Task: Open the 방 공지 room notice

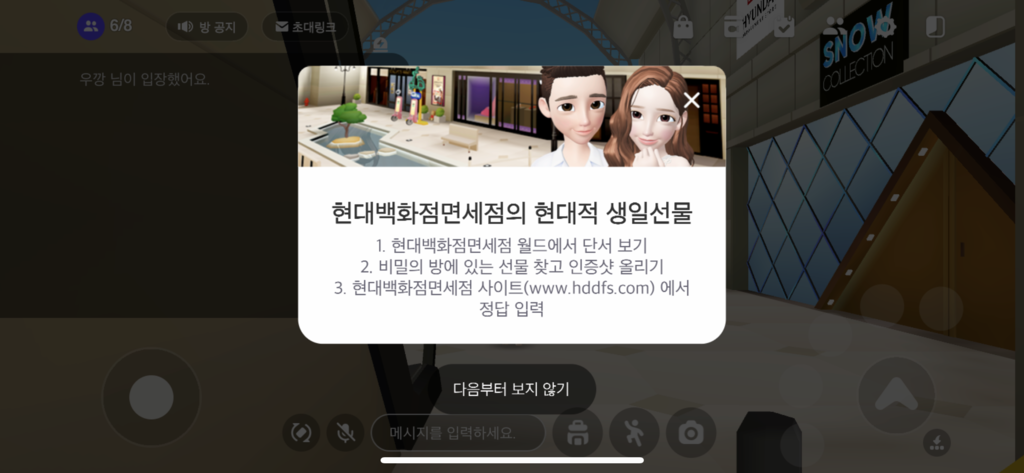Action: pyautogui.click(x=207, y=27)
